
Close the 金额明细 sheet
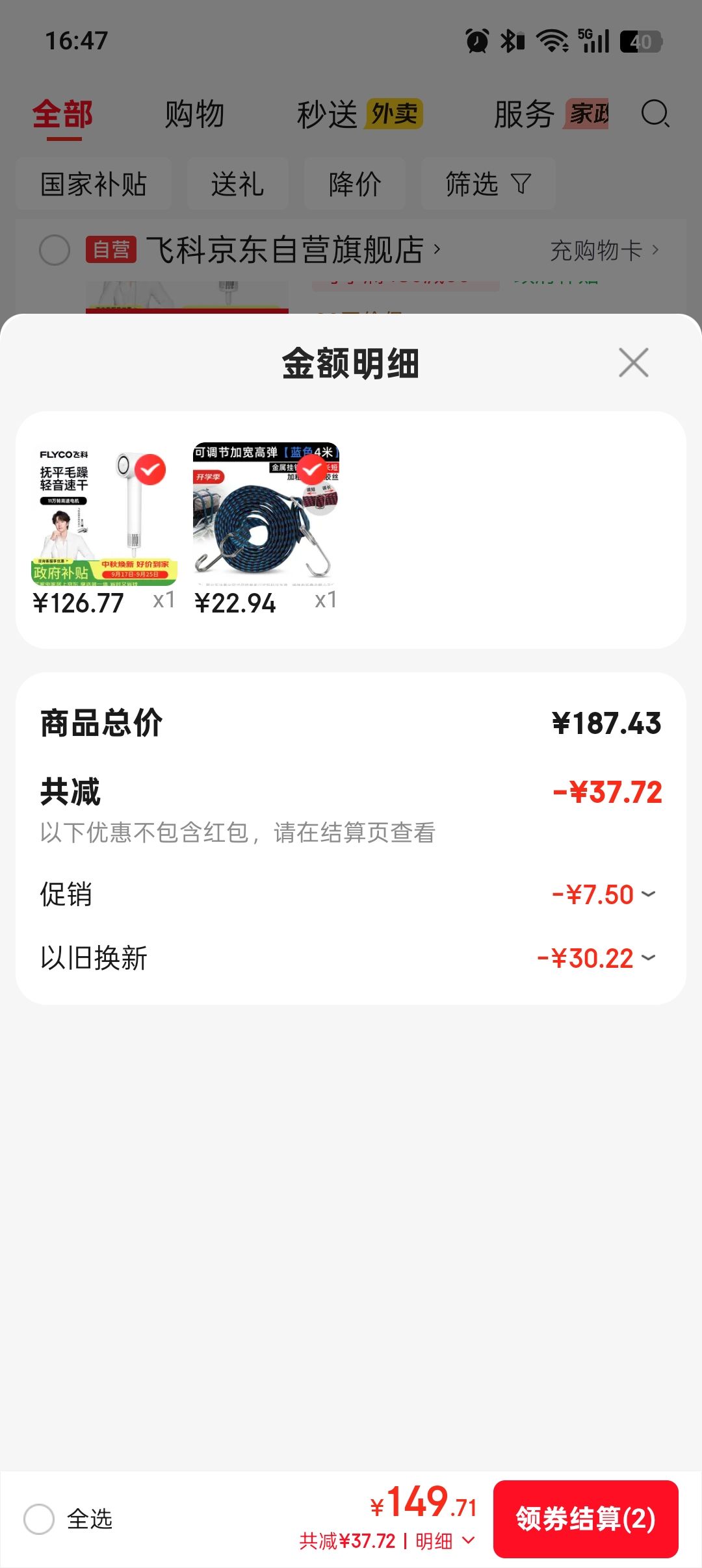point(634,362)
